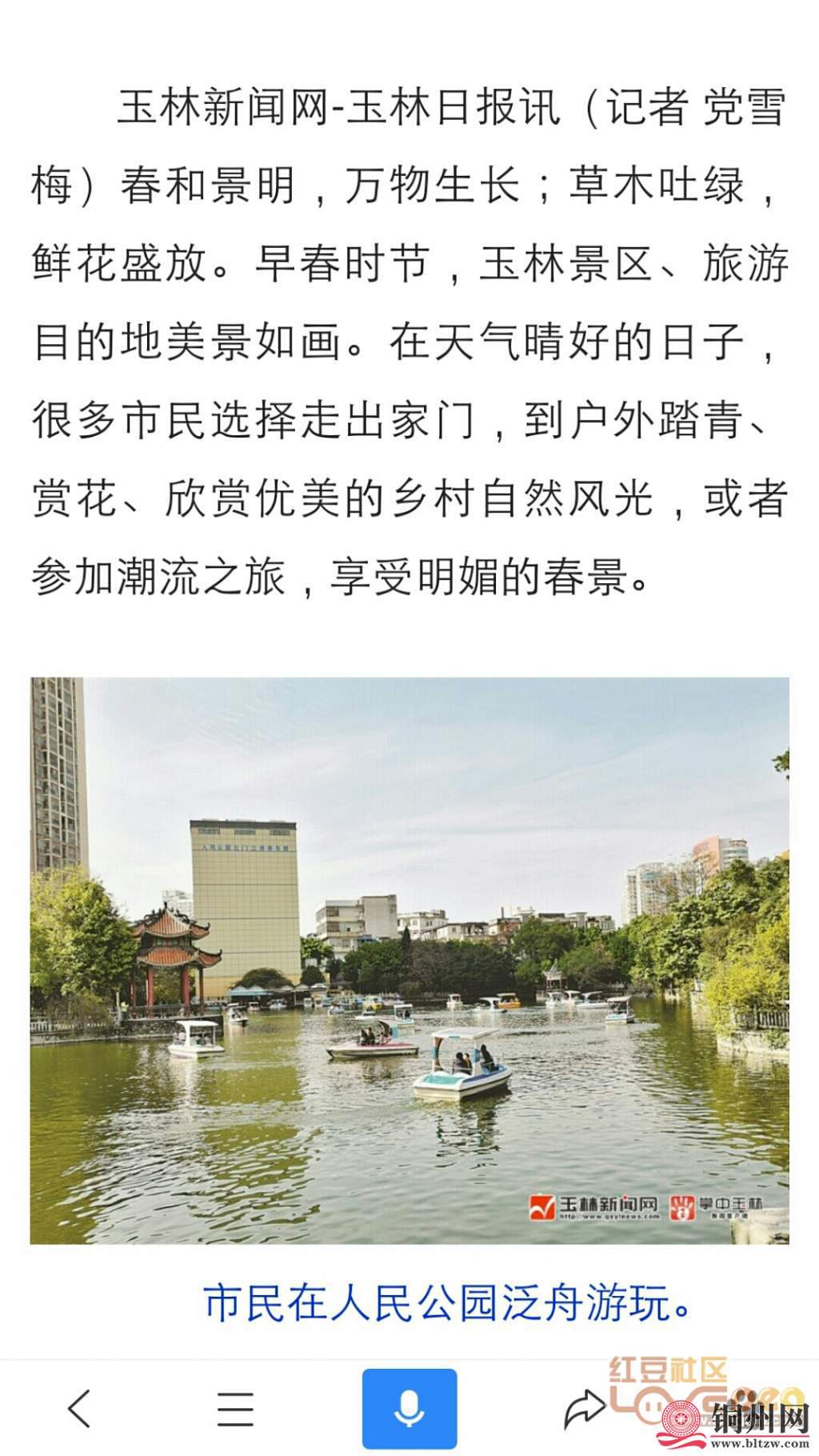Share this article

(x=585, y=1409)
